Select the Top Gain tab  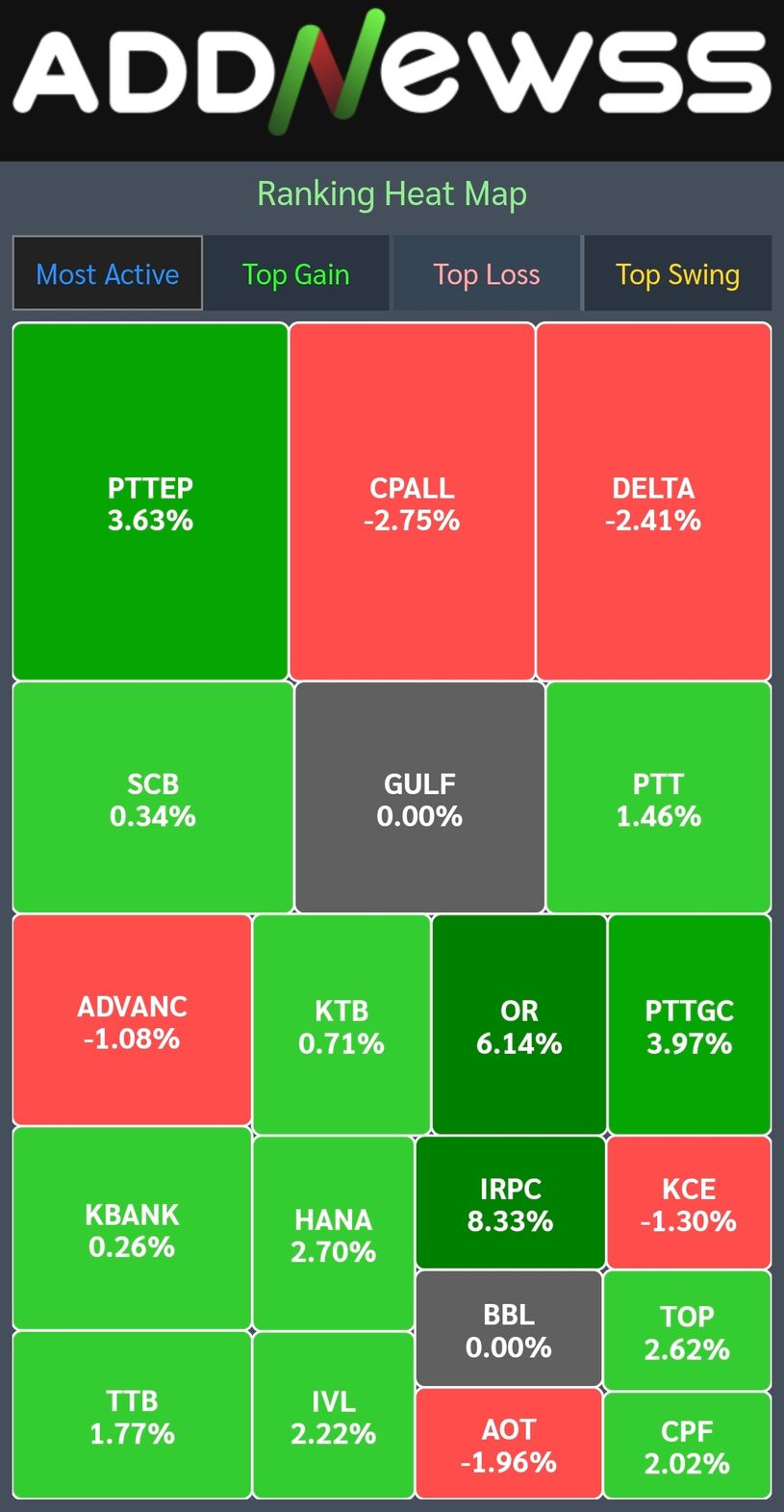[295, 274]
